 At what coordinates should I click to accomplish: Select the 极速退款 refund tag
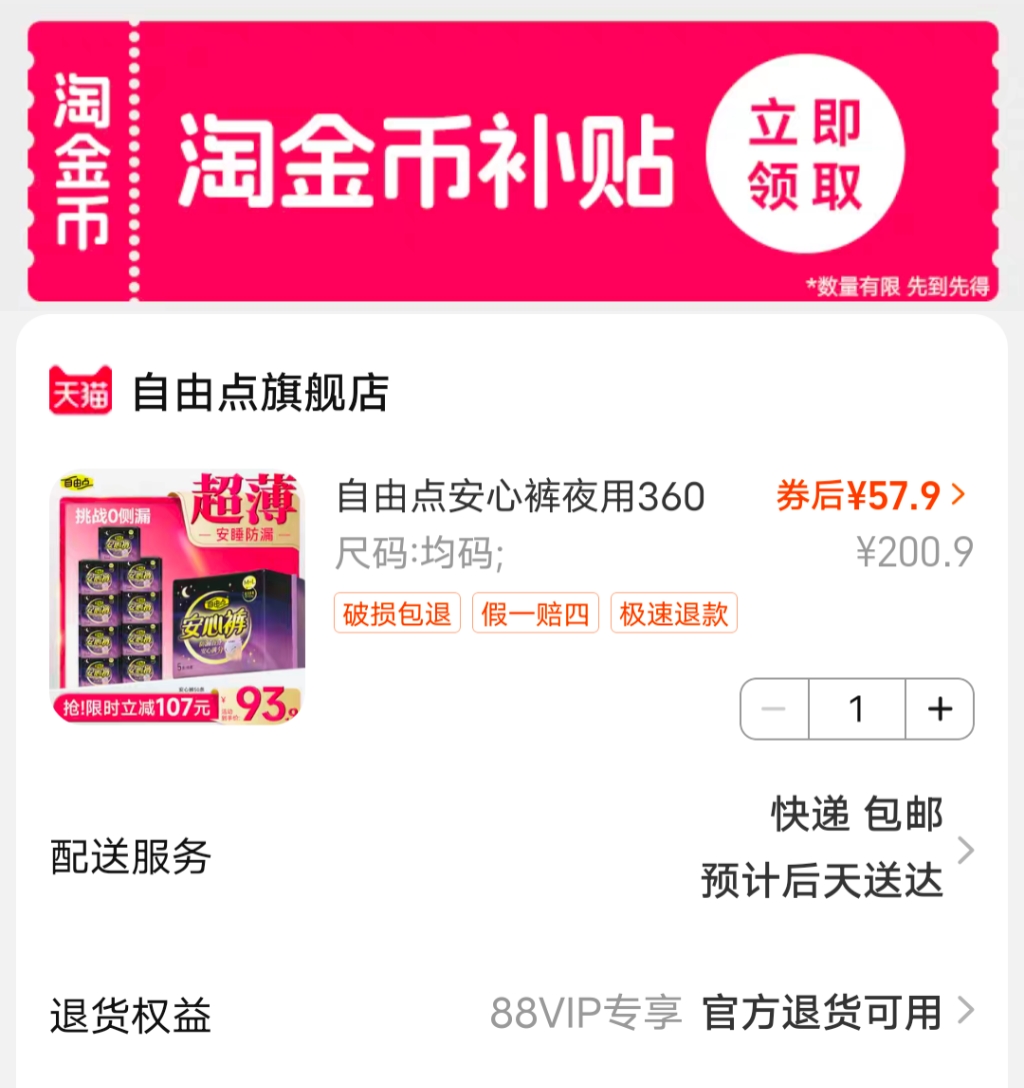pos(673,614)
